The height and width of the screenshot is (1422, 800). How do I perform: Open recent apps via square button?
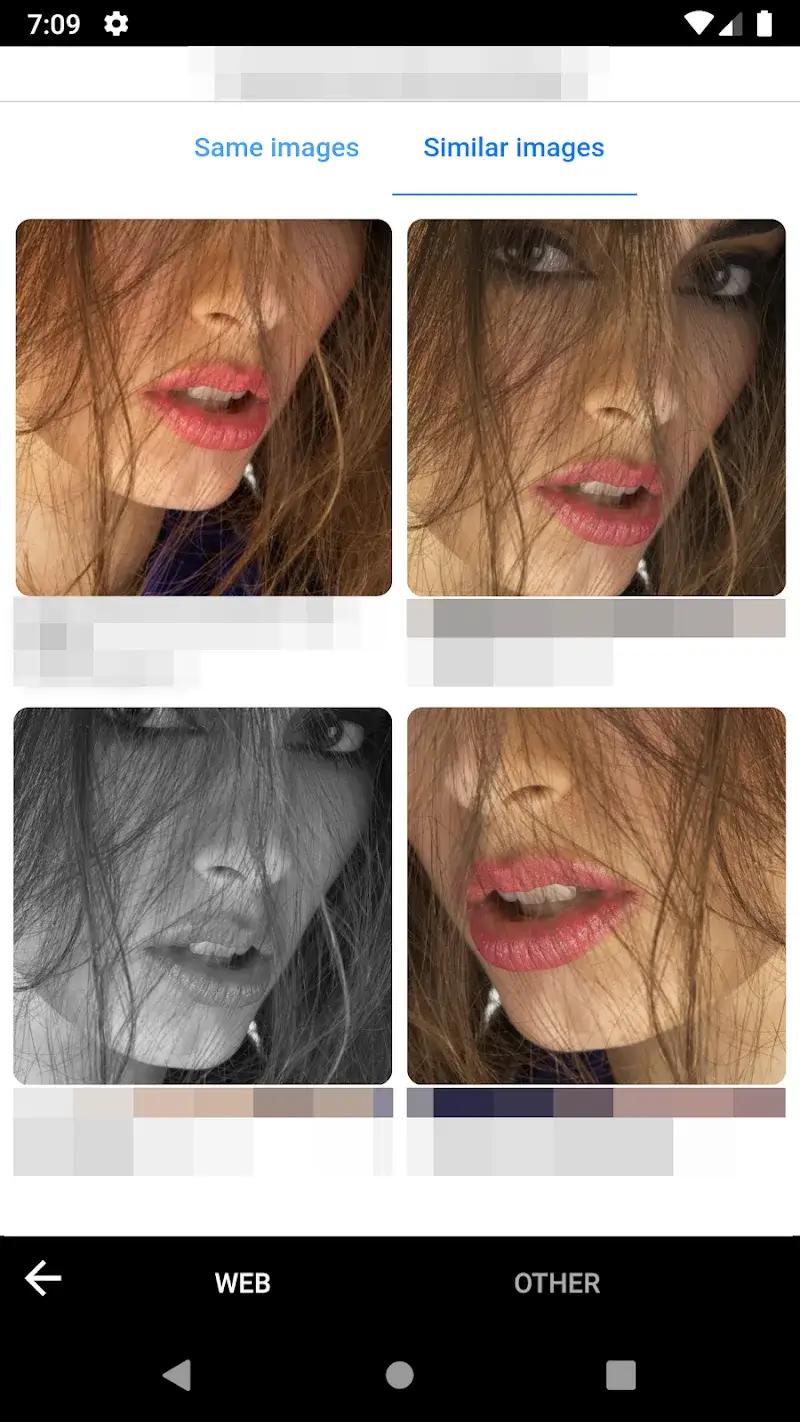point(621,1375)
